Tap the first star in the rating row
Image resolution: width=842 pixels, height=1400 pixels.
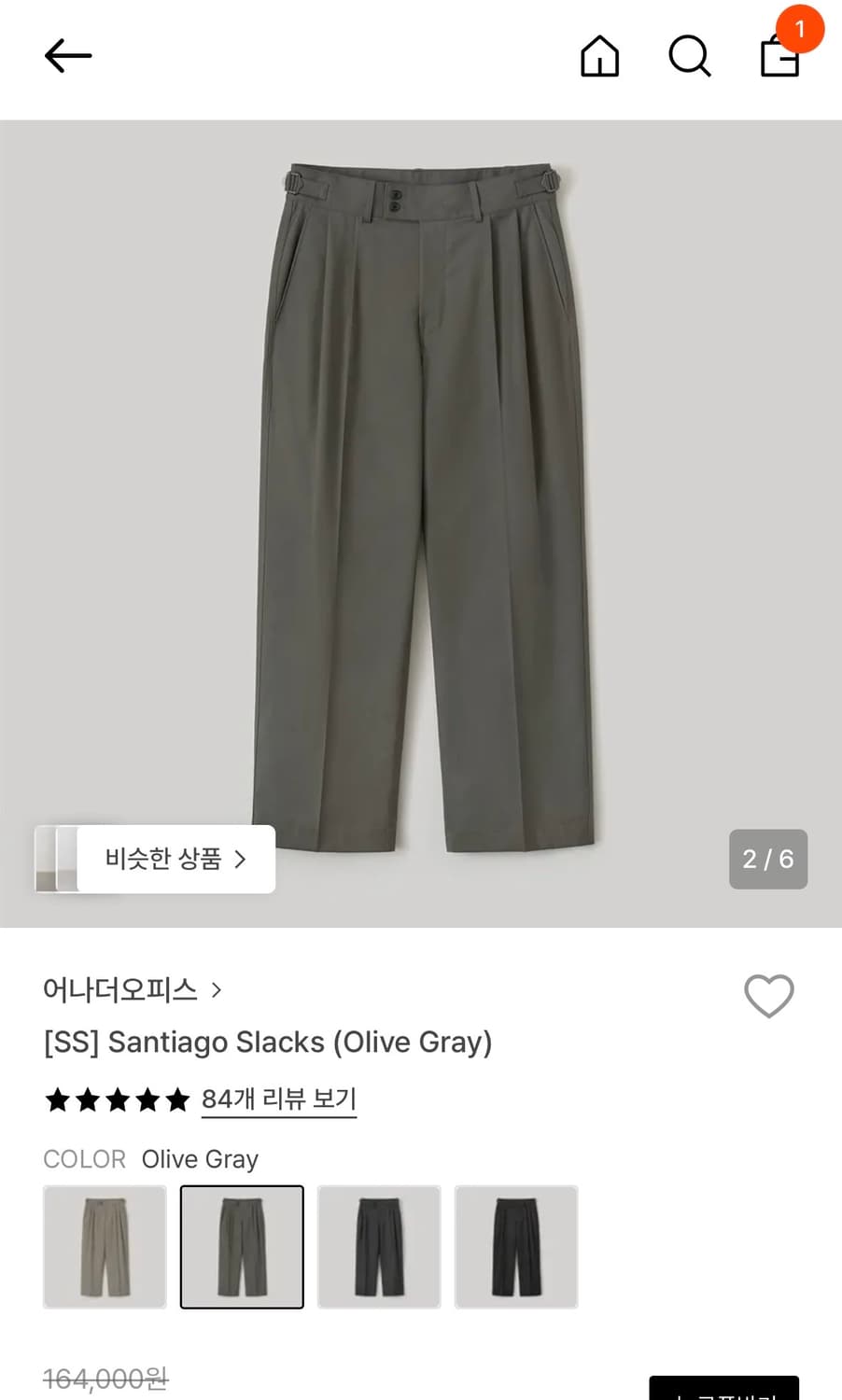(x=58, y=1100)
